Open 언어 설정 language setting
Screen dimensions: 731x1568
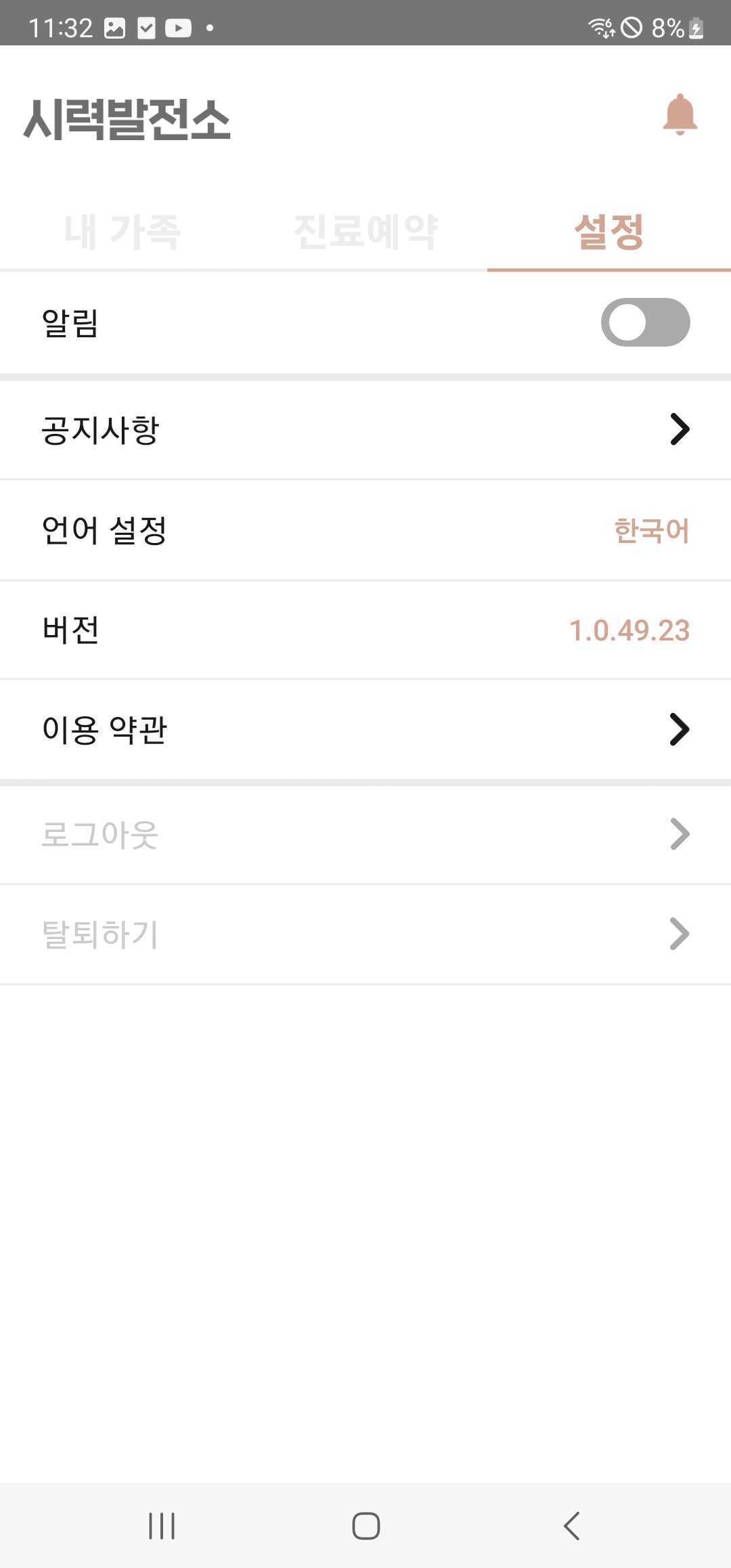[365, 530]
